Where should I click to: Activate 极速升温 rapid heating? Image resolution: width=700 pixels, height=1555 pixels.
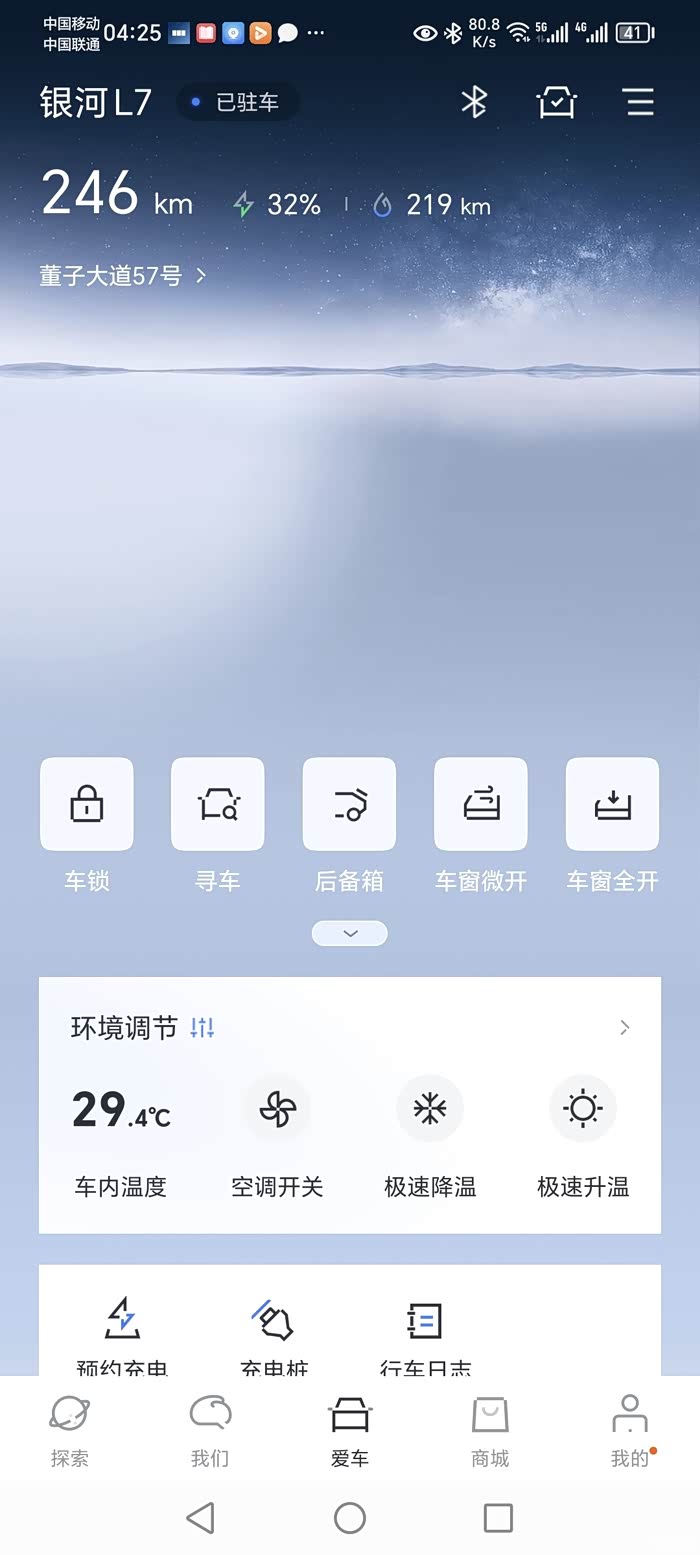click(x=583, y=1109)
